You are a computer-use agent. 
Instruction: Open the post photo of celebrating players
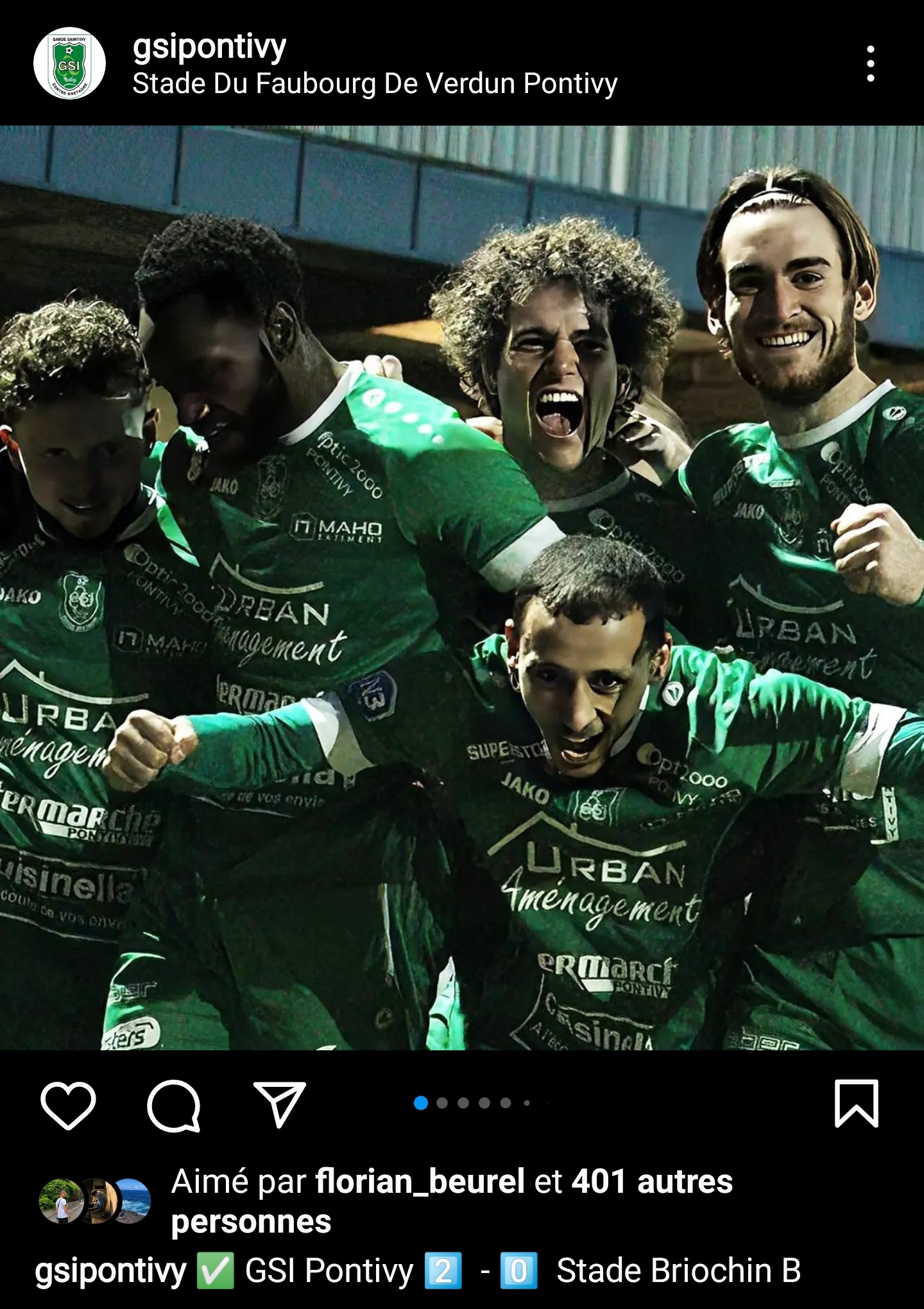coord(462,587)
